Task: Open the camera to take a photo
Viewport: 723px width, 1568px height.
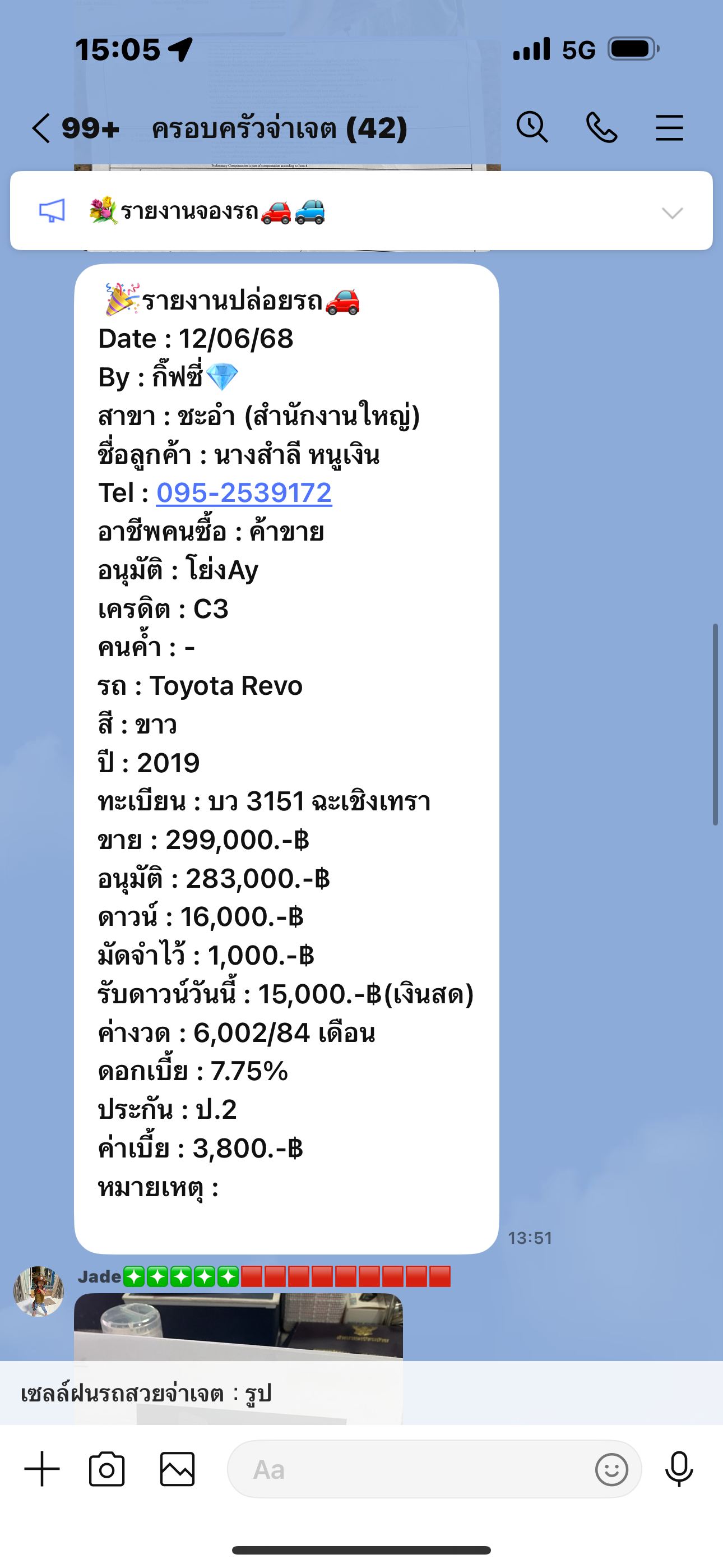Action: click(107, 1469)
